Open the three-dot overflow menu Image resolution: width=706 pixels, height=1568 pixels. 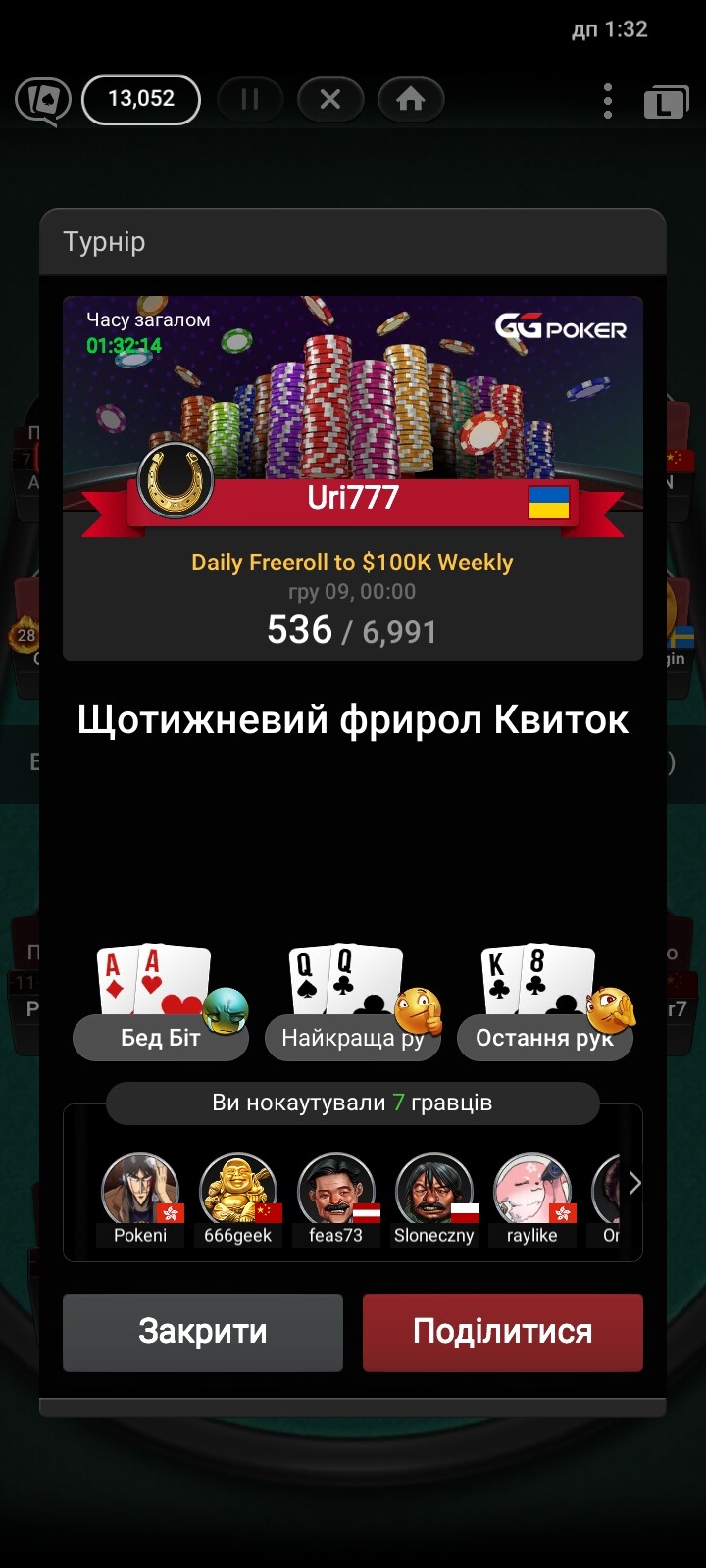(x=608, y=100)
